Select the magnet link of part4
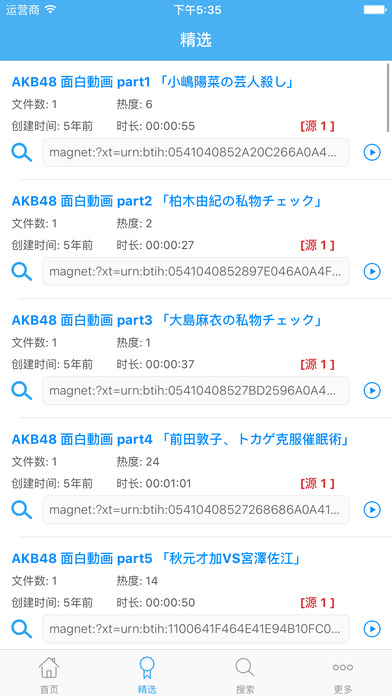This screenshot has width=392, height=696. coord(196,510)
